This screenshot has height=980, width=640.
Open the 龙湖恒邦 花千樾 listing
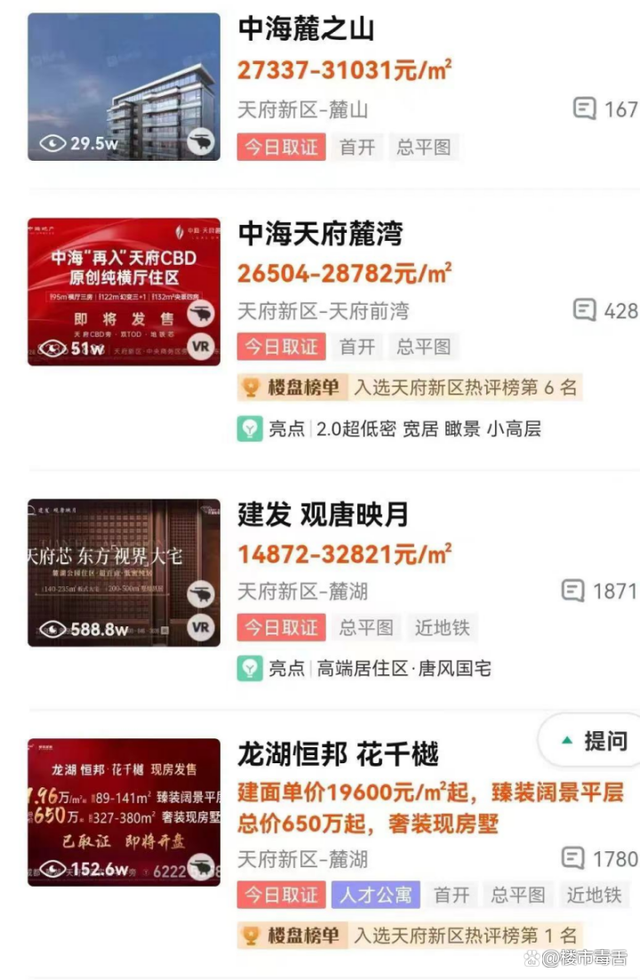(x=338, y=753)
